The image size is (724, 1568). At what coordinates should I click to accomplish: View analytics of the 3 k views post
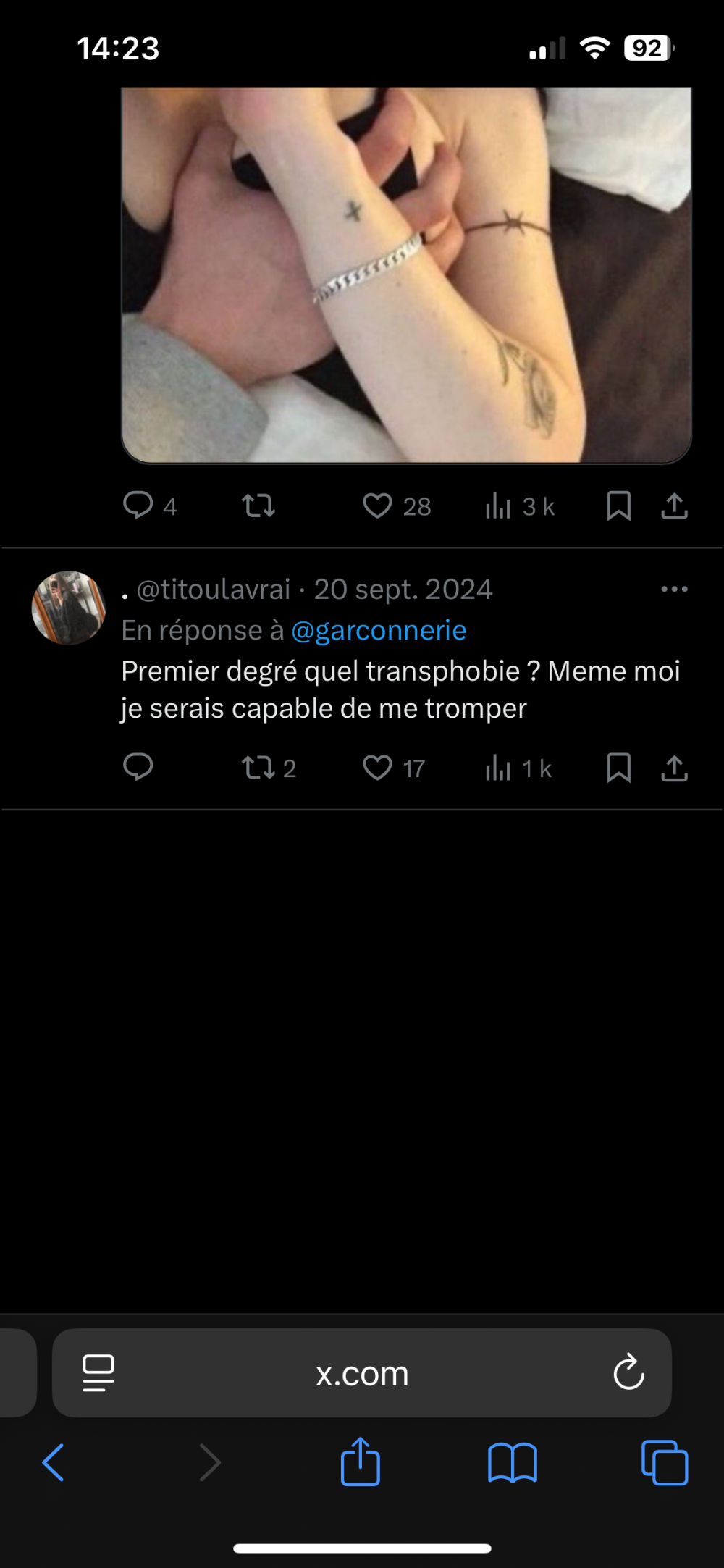499,506
